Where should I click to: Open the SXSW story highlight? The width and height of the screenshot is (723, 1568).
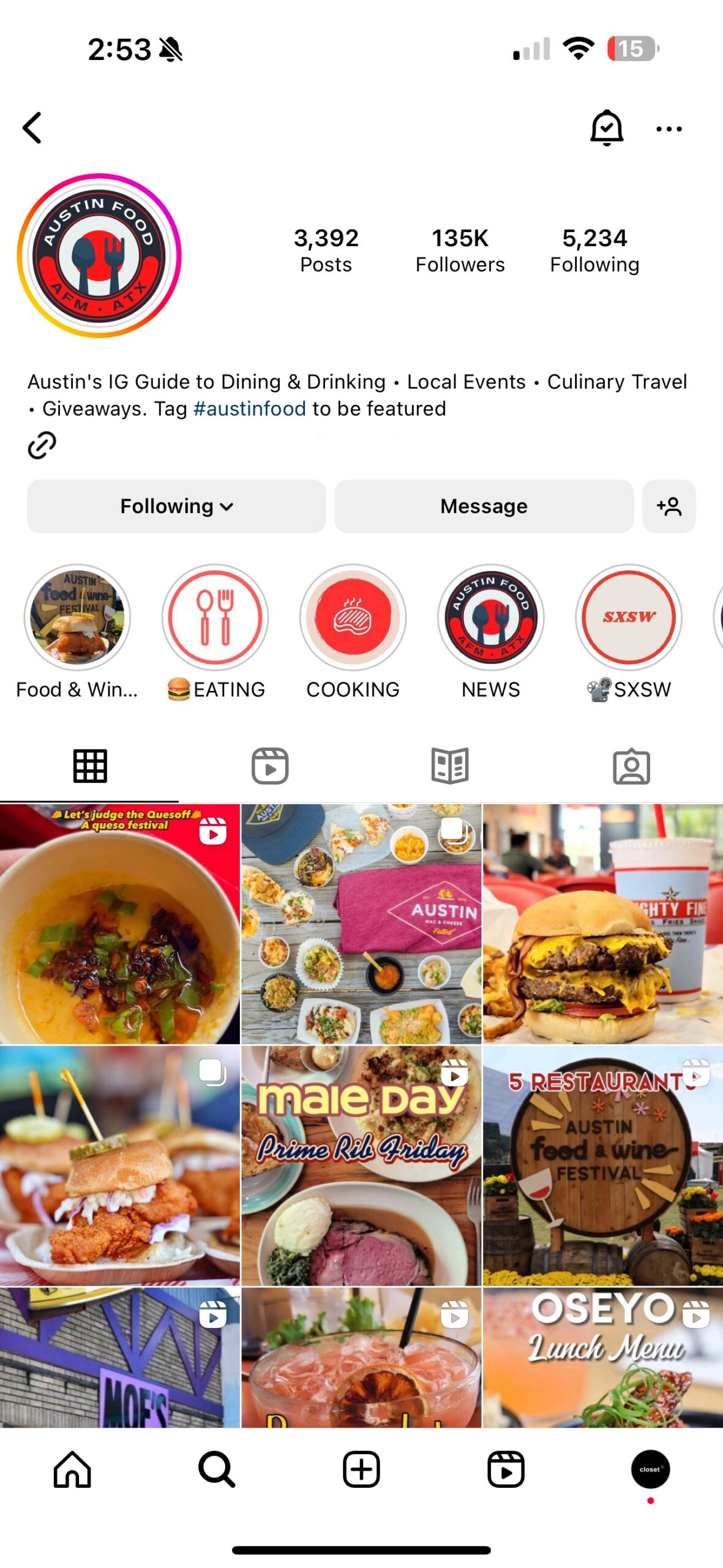click(628, 617)
